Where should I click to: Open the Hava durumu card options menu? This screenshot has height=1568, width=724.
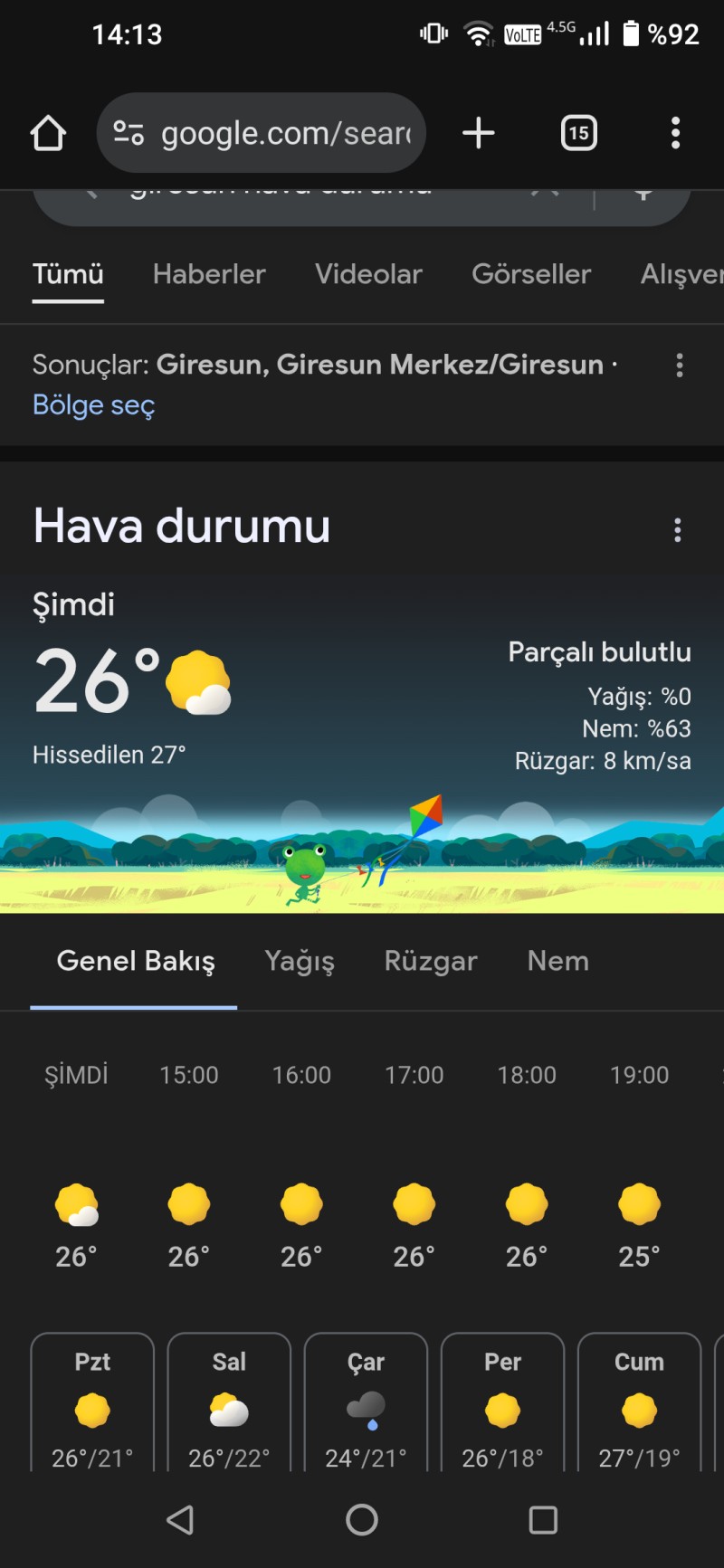pyautogui.click(x=677, y=530)
